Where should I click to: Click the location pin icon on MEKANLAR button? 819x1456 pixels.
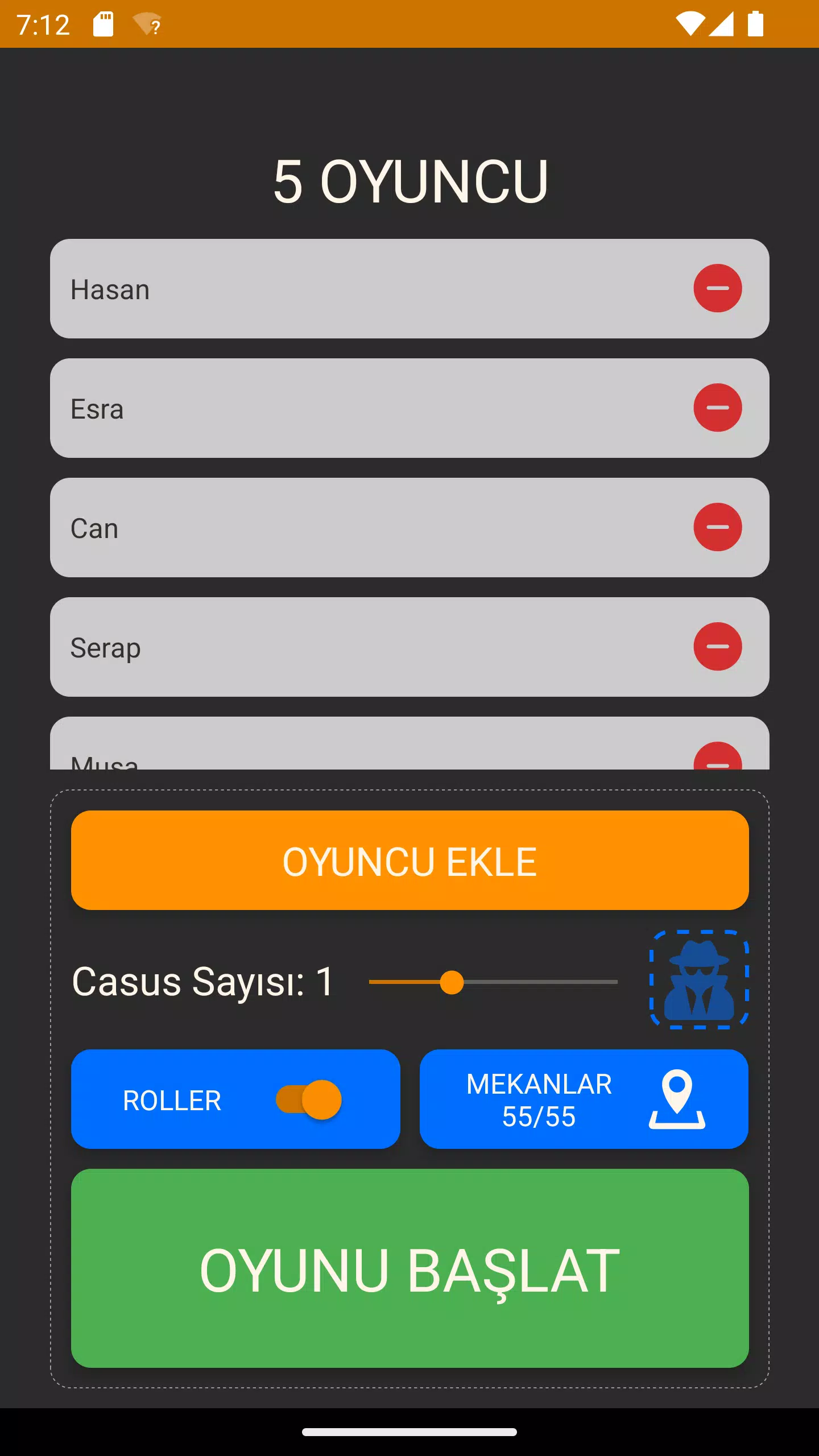coord(677,1100)
